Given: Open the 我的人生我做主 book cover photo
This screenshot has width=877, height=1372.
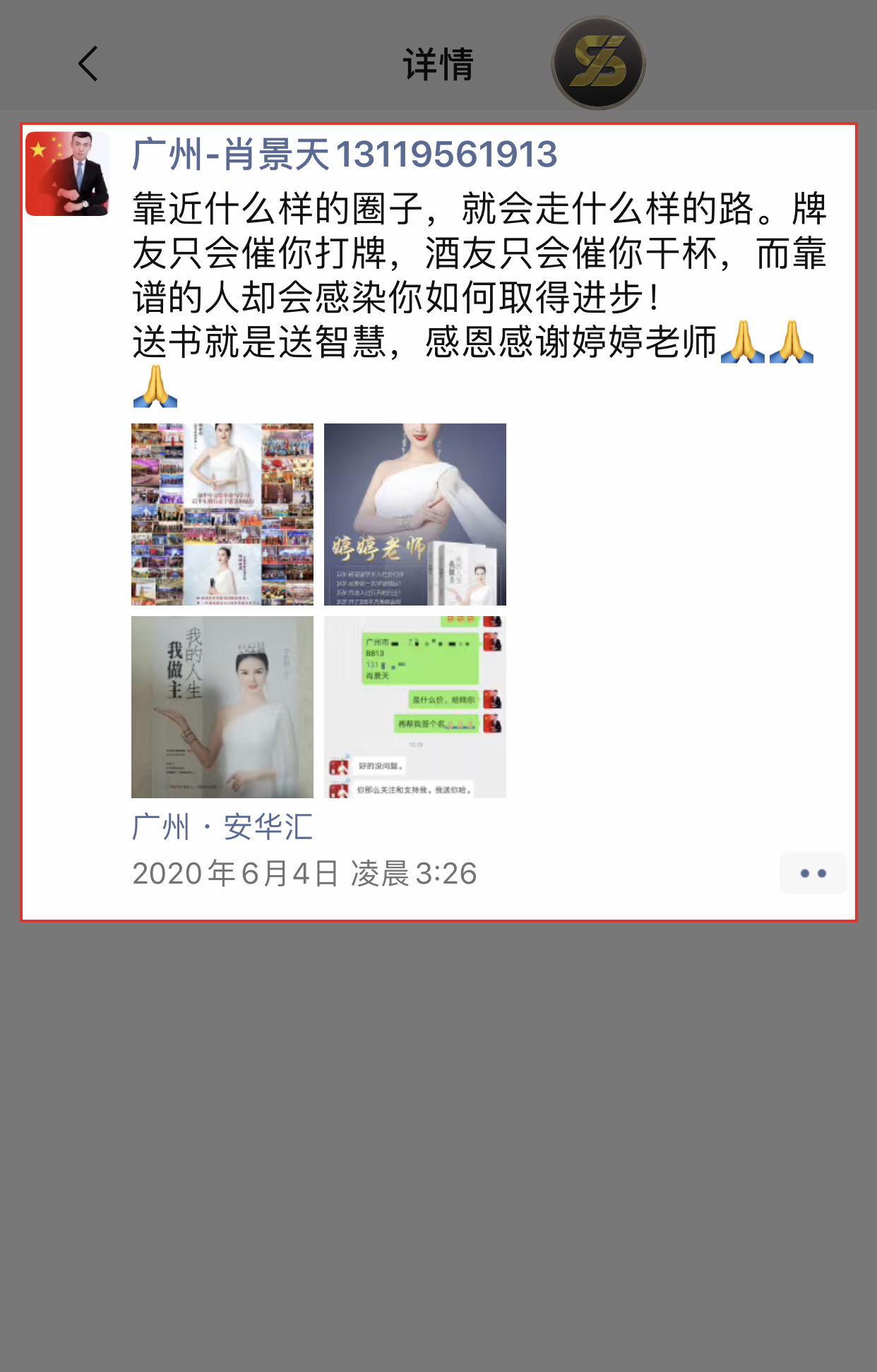Looking at the screenshot, I should pyautogui.click(x=222, y=707).
